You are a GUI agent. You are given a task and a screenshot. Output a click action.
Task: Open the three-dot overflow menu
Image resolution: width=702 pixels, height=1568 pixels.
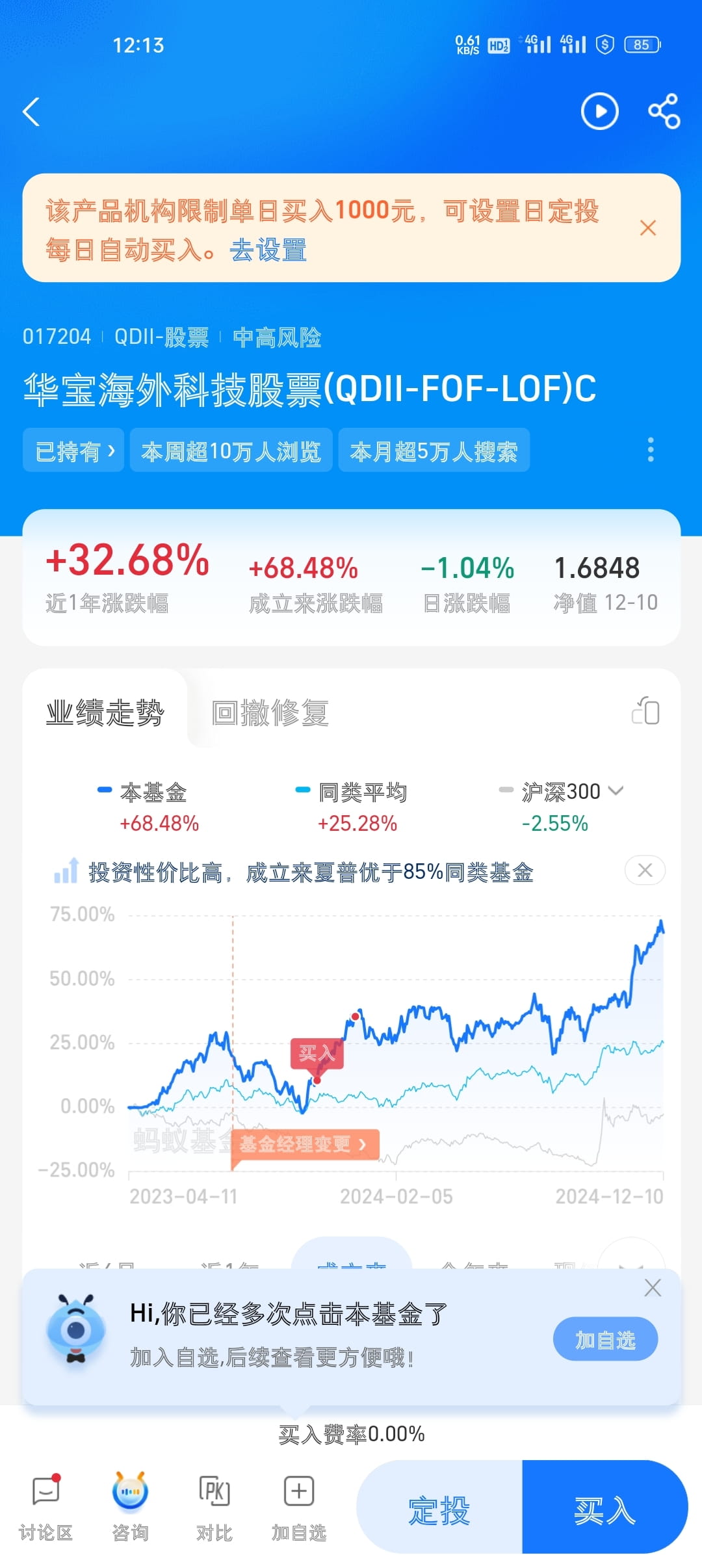[x=650, y=450]
